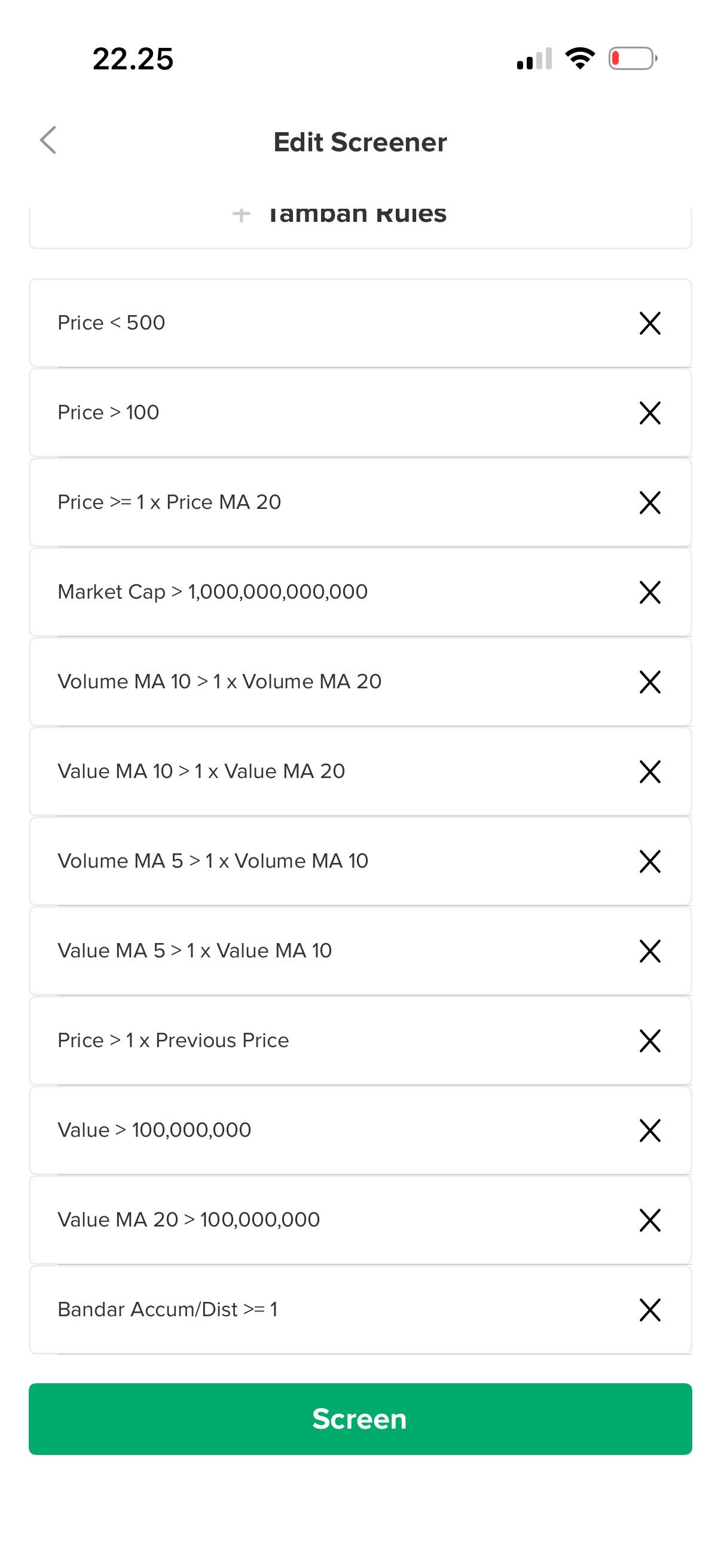Delete the Bandar Accum/Dist rule
The image size is (721, 1568).
(650, 1310)
